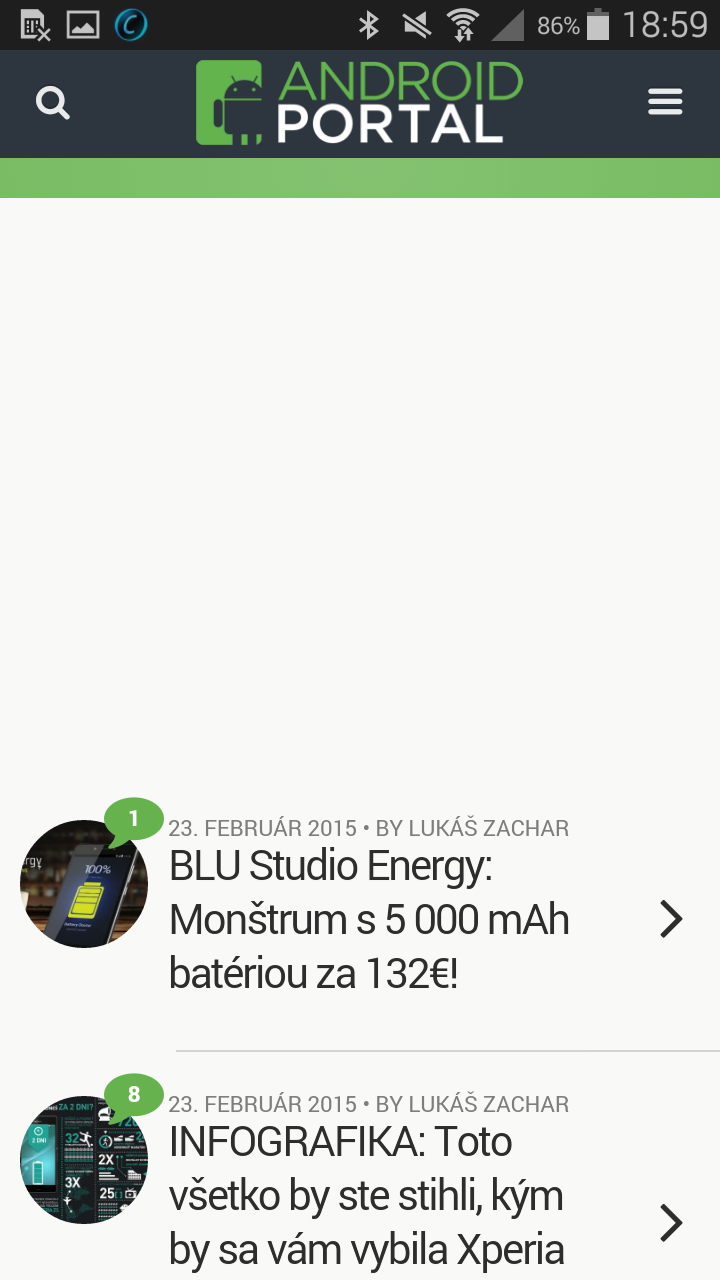
Task: Tap the BLU Studio Energy thumbnail
Action: (83, 885)
